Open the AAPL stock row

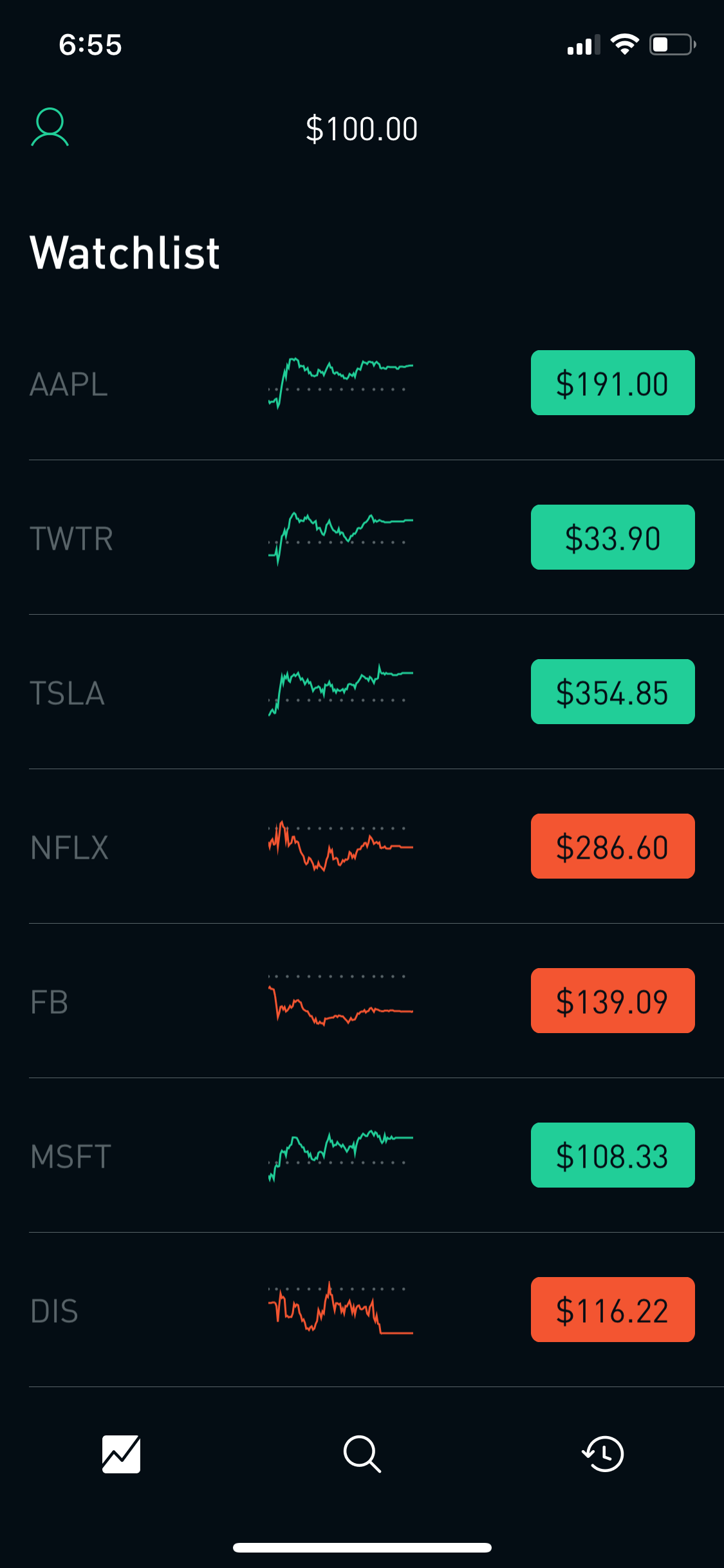(362, 383)
